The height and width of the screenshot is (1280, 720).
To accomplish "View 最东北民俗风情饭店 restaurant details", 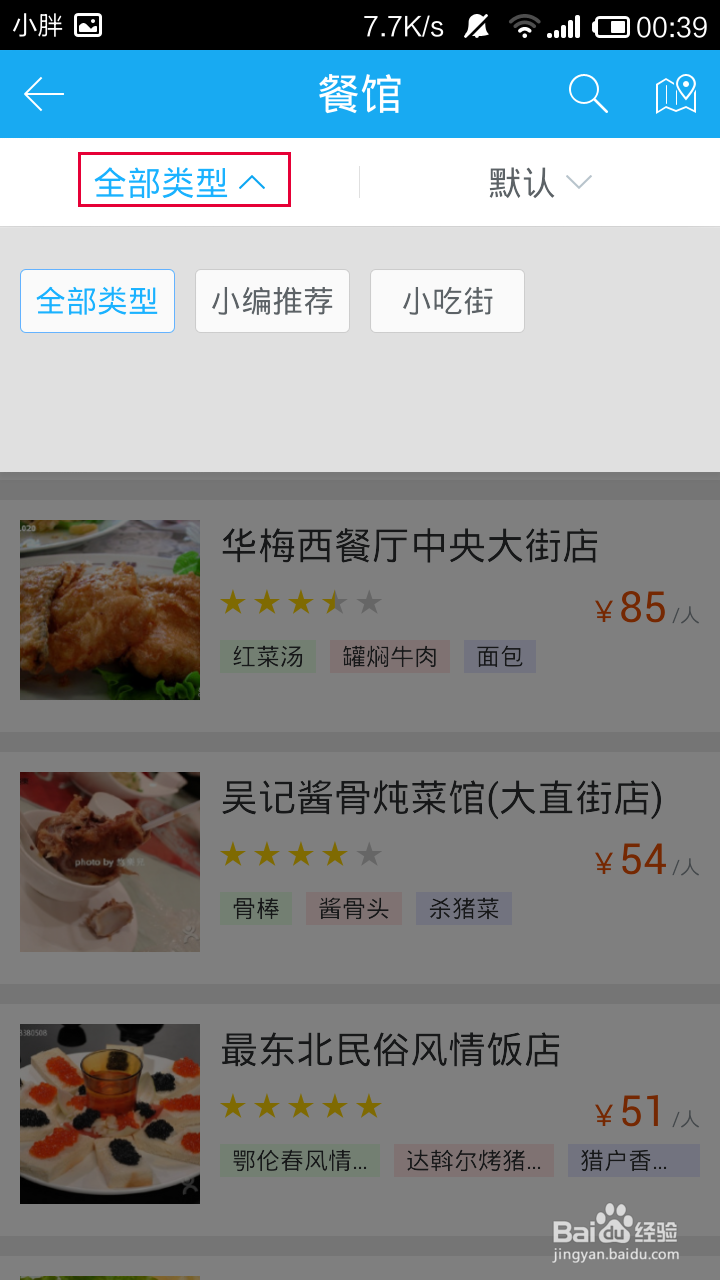I will [x=391, y=1051].
